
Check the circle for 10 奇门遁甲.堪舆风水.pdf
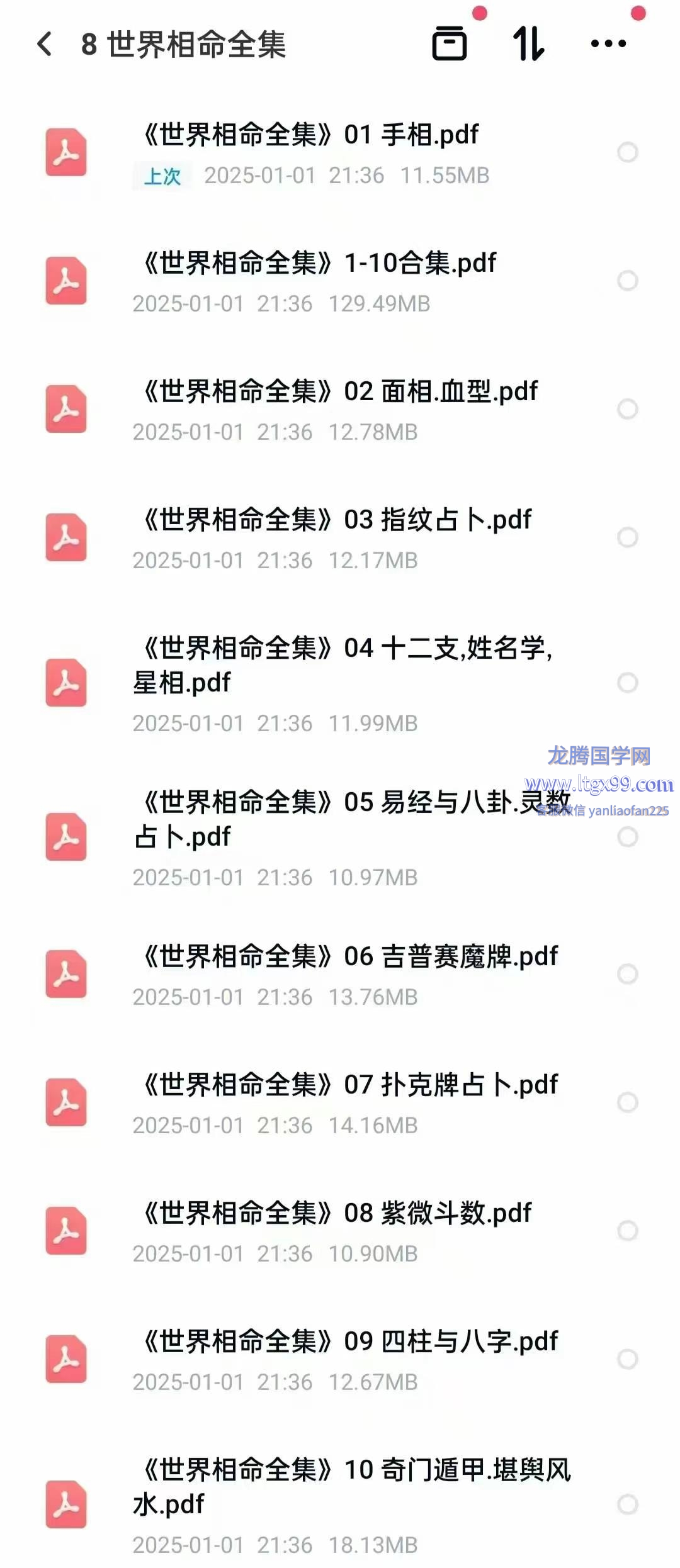click(627, 1504)
